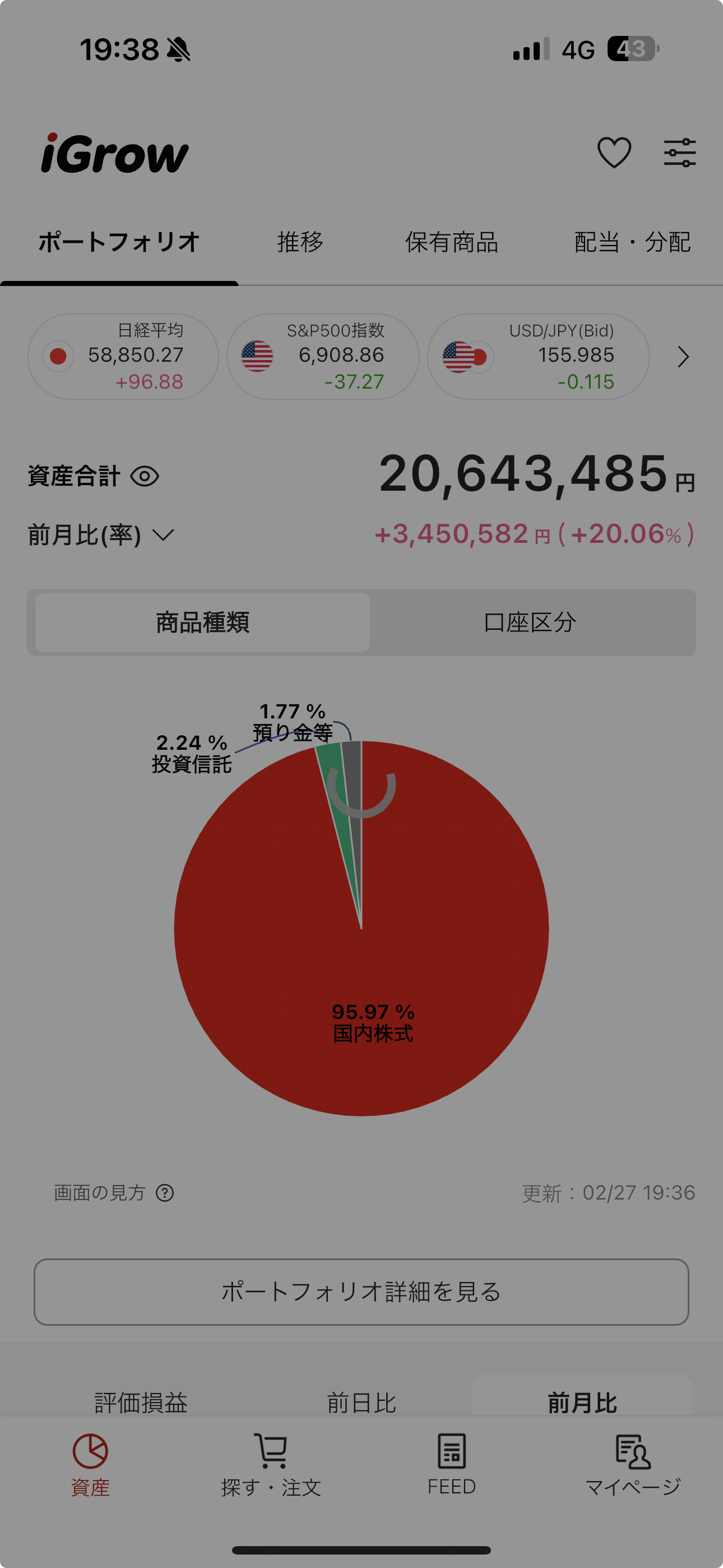Open the 日経平均 index chip
This screenshot has height=1568, width=723.
123,357
